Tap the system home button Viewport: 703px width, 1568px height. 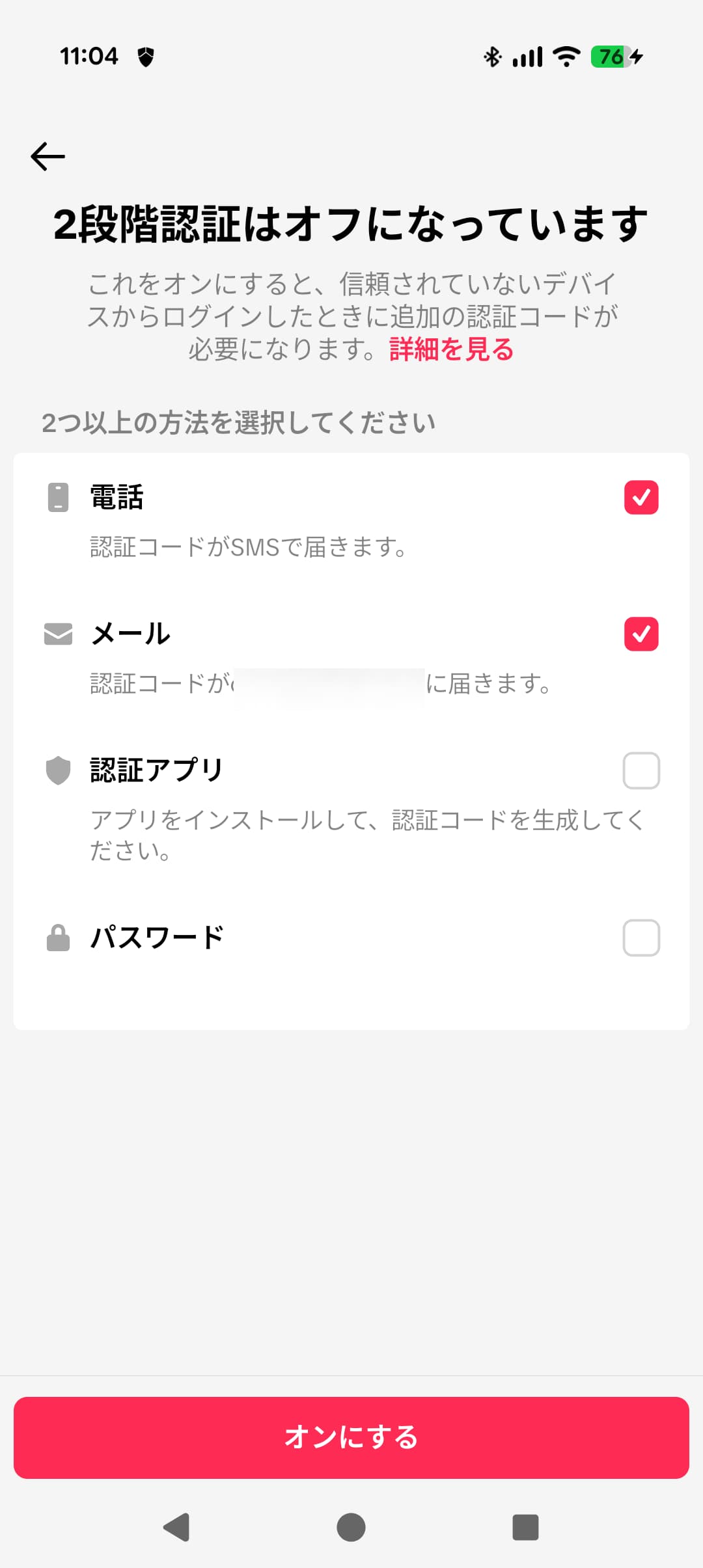point(351,1527)
